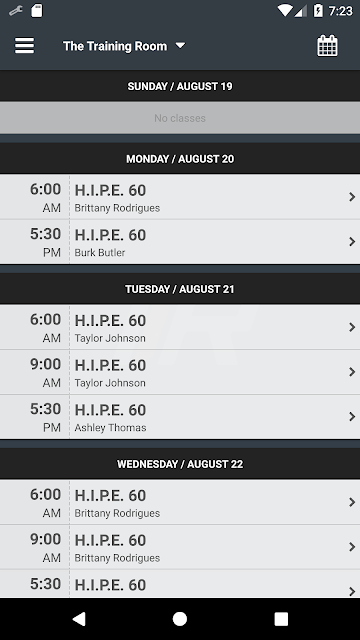Open Monday 6:00 AM class with Brittany Rodrigues
Viewport: 360px width, 640px height.
180,197
